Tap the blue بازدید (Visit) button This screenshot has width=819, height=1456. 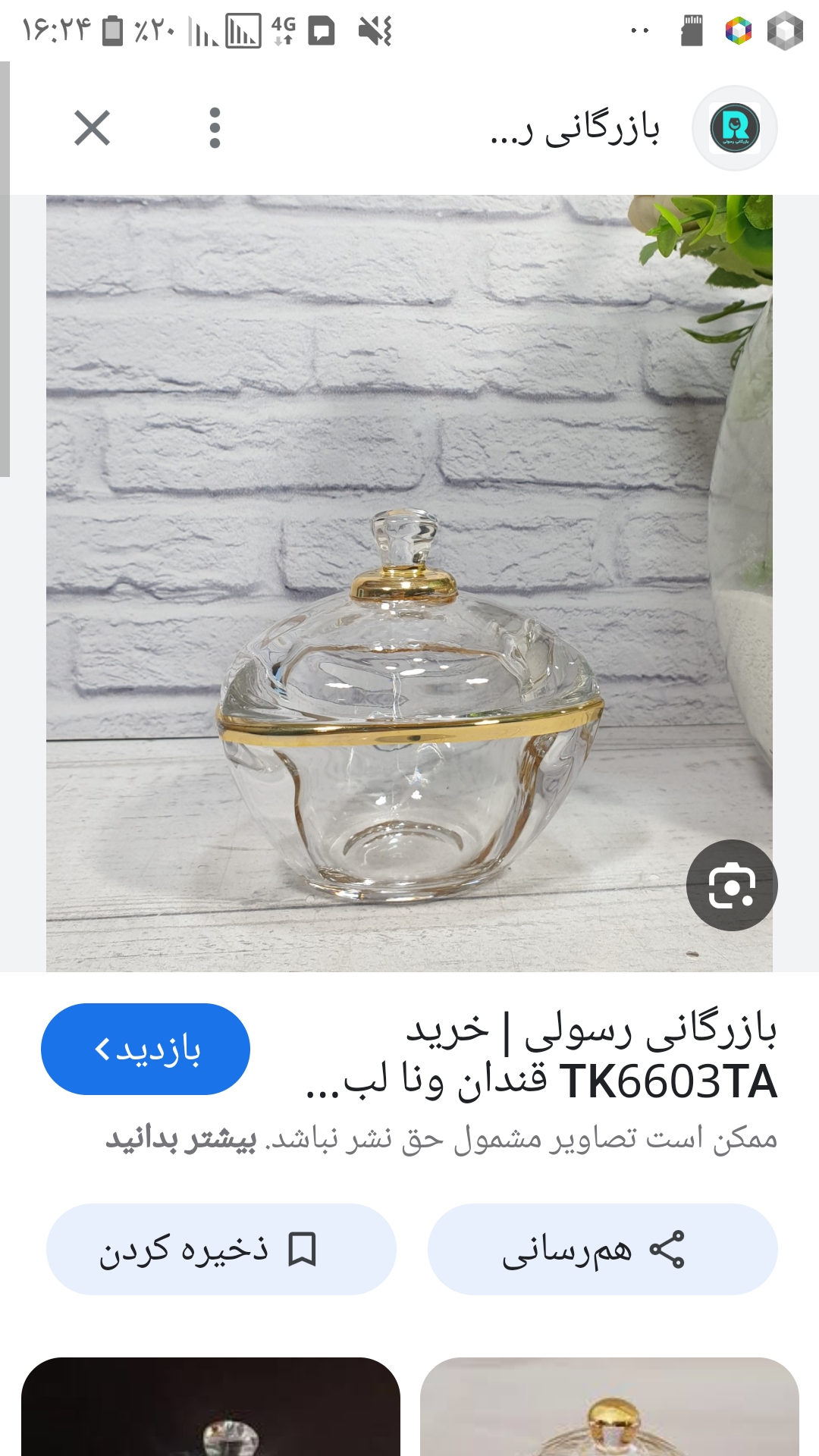[146, 1050]
